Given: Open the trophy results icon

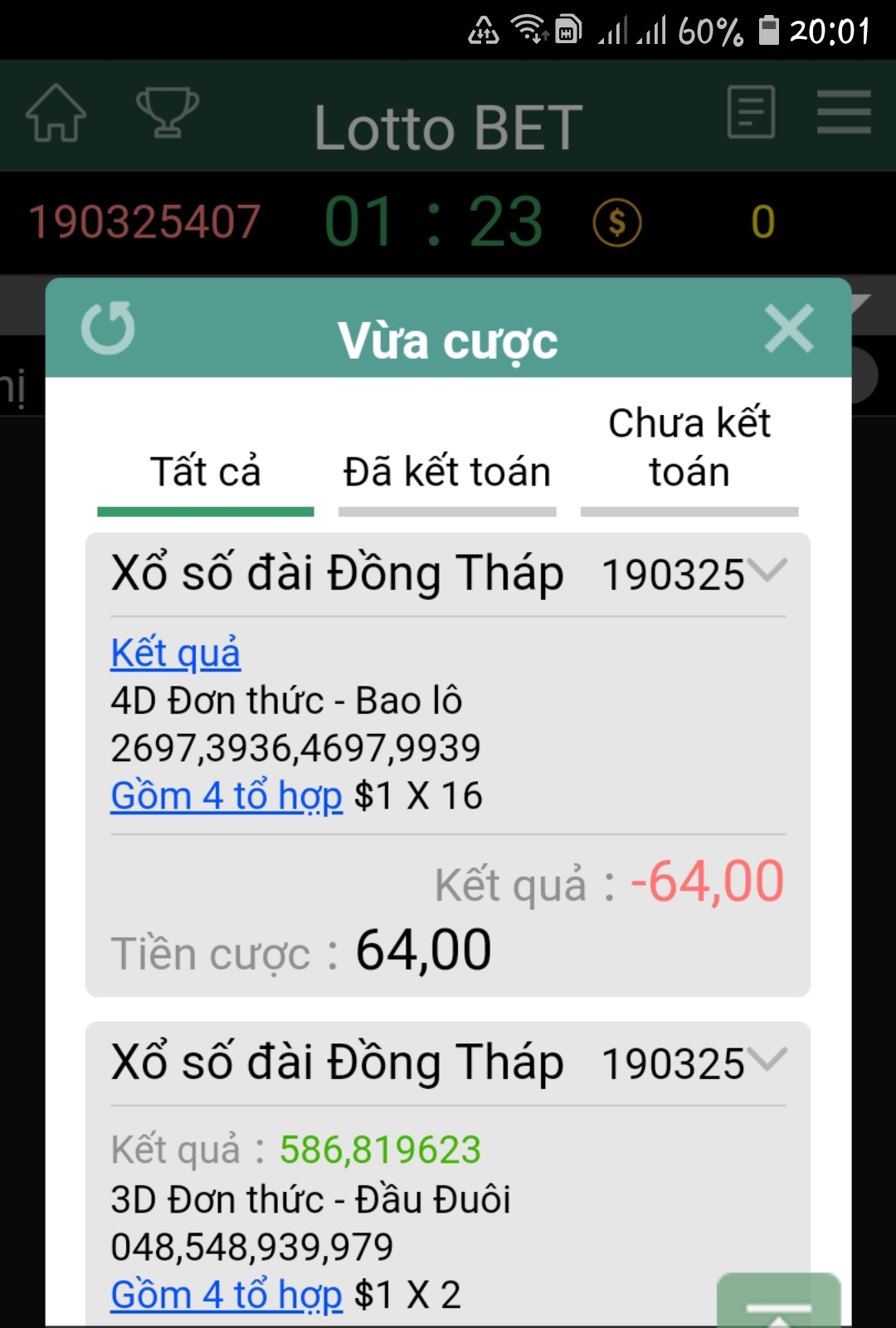Looking at the screenshot, I should pyautogui.click(x=167, y=112).
